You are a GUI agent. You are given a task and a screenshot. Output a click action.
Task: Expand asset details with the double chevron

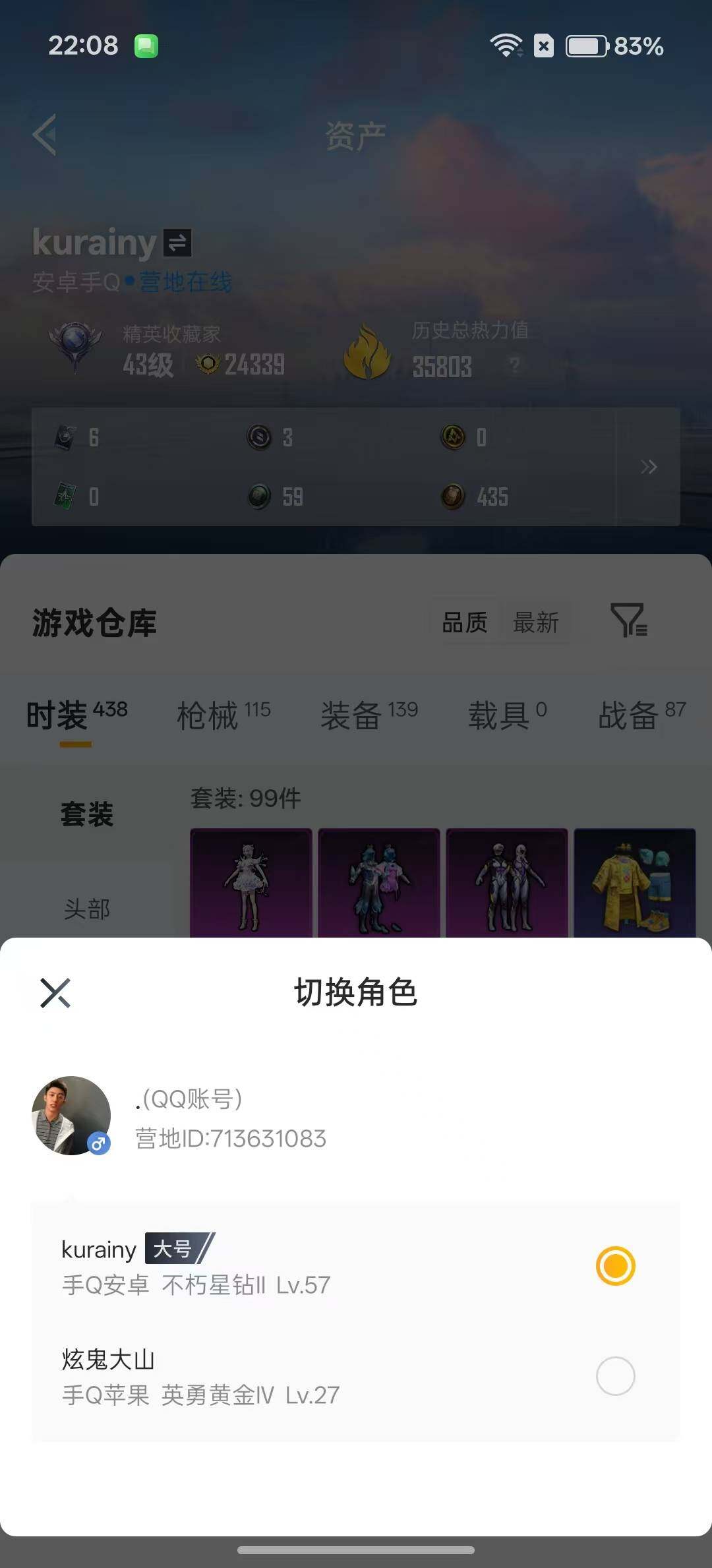point(649,467)
